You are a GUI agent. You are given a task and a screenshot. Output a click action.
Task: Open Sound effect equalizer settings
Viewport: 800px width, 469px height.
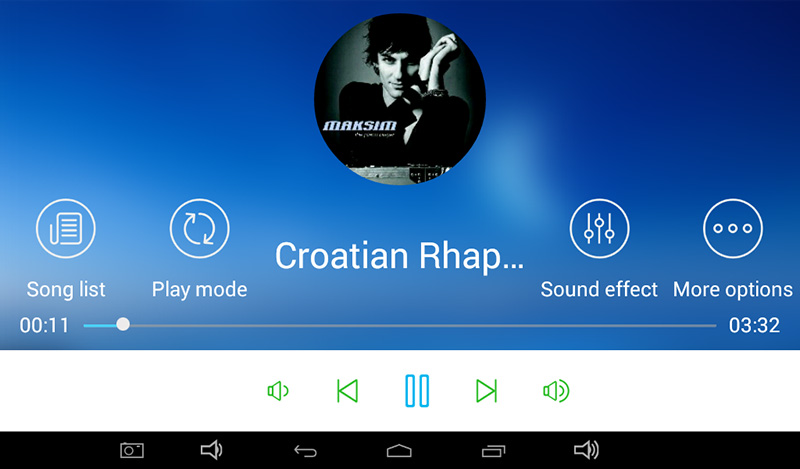point(599,229)
